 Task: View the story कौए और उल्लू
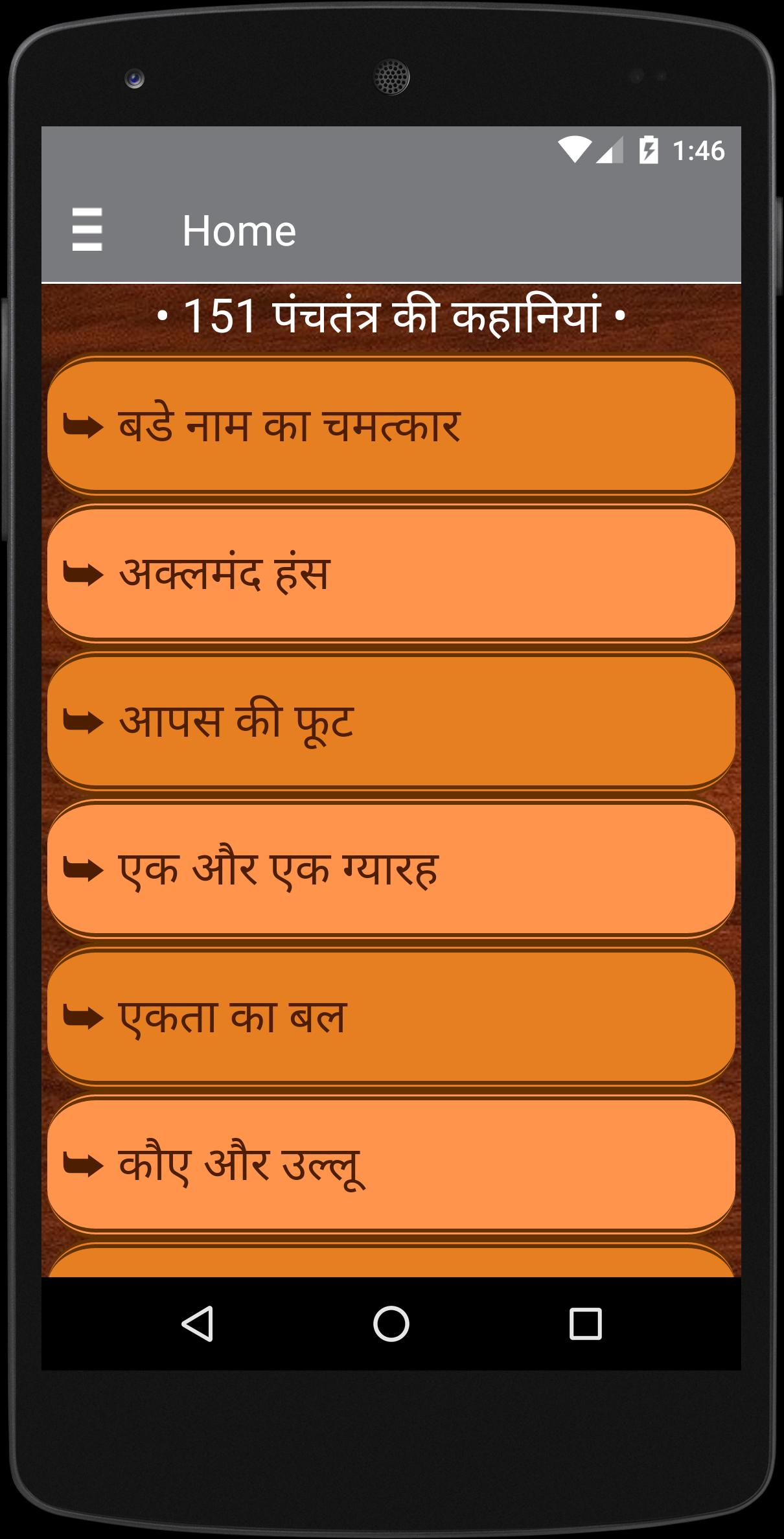pyautogui.click(x=391, y=1164)
